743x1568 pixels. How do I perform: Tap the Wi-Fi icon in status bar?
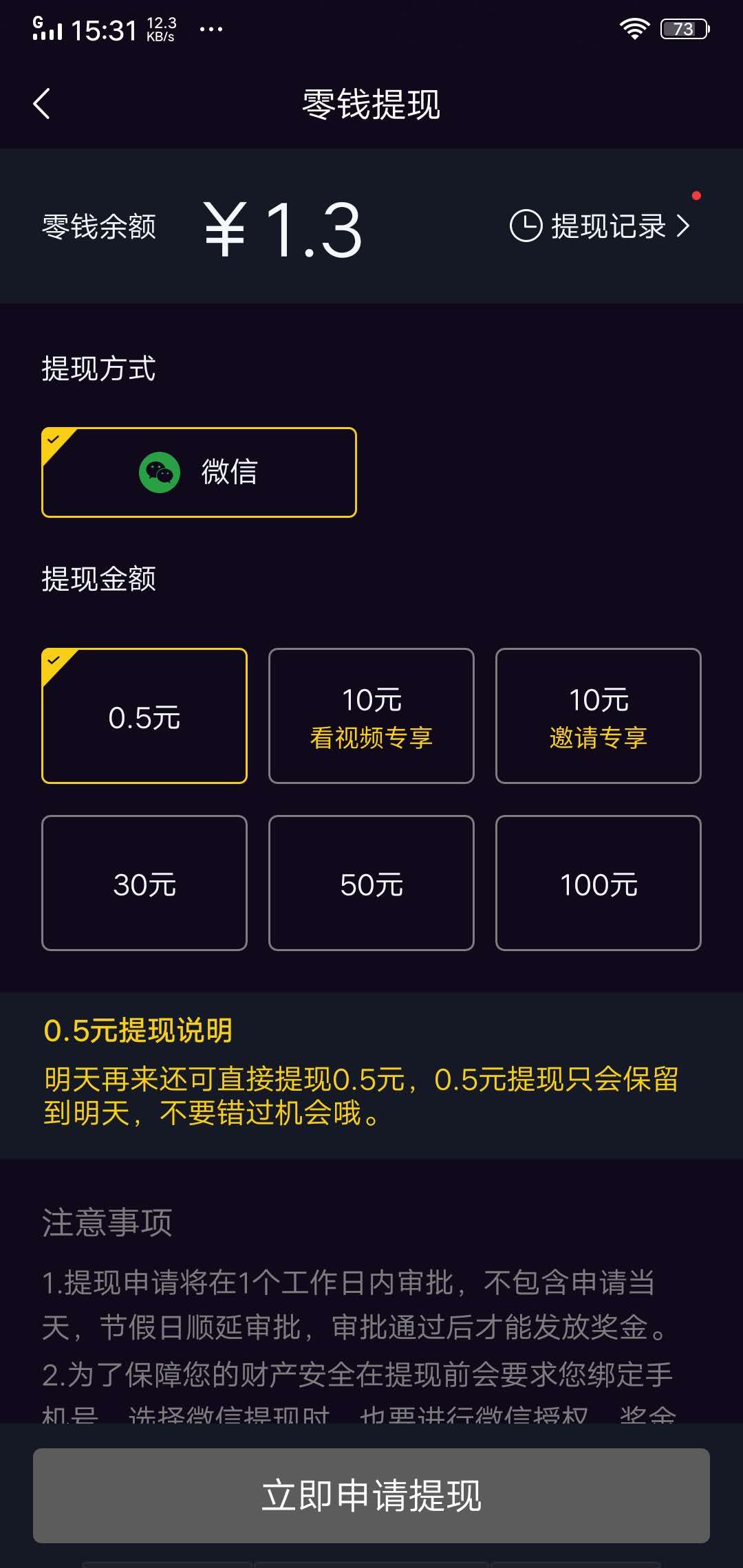point(634,28)
